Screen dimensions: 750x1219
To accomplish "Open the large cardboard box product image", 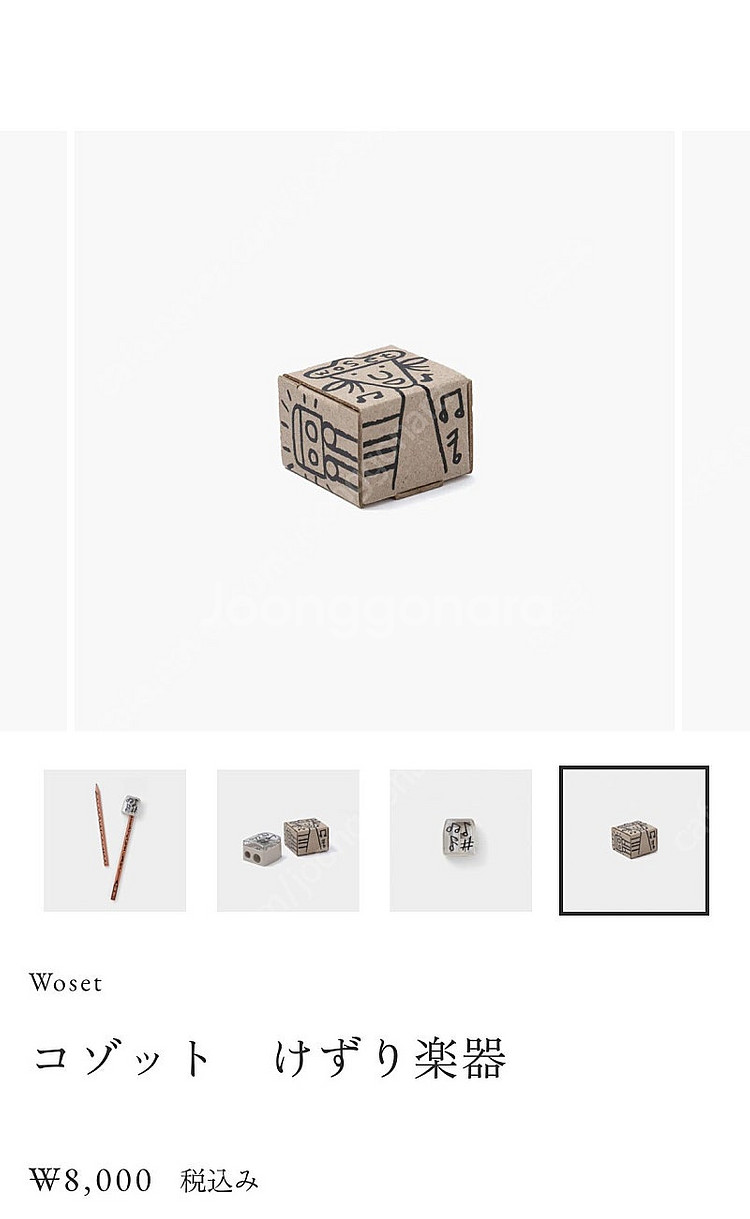I will 374,430.
